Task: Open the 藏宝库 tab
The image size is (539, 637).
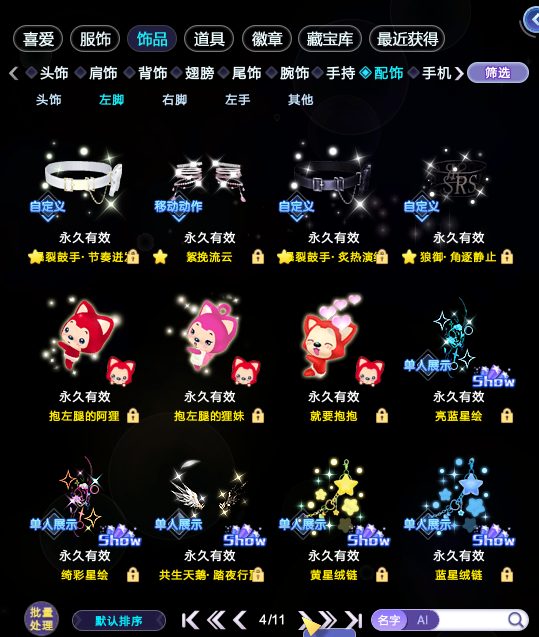Action: (329, 39)
